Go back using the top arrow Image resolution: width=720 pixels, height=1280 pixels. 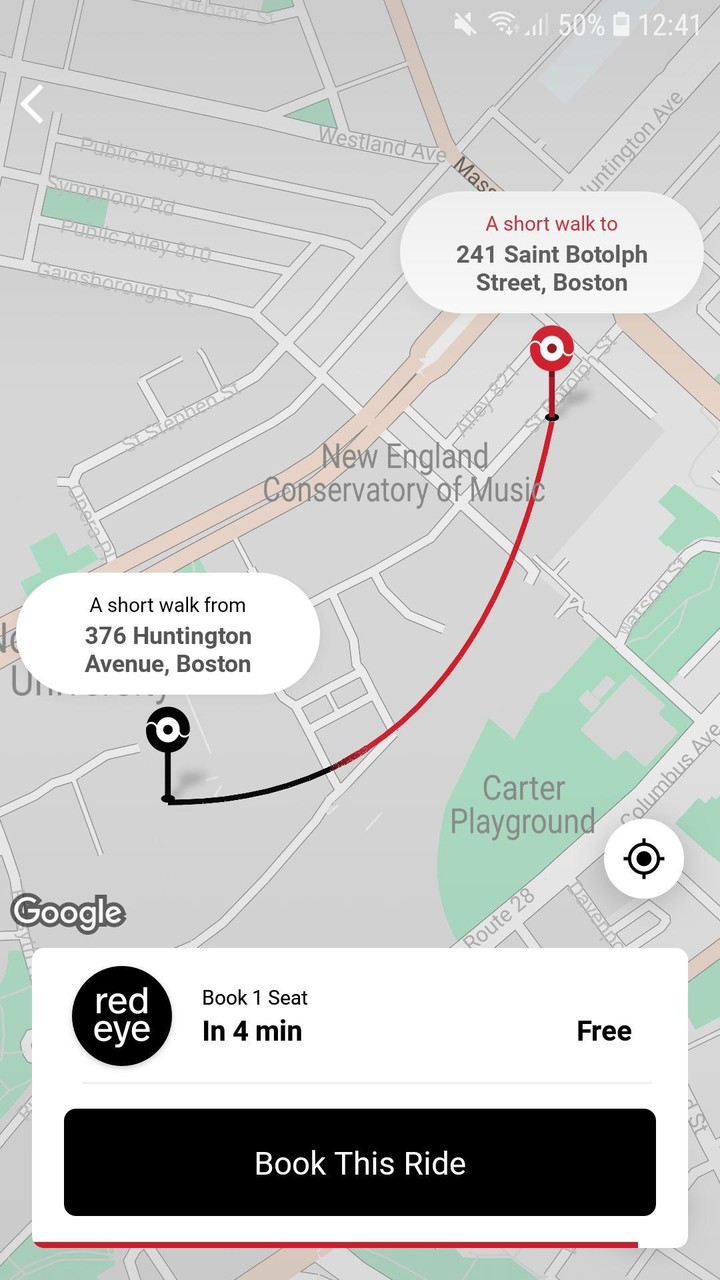coord(33,104)
